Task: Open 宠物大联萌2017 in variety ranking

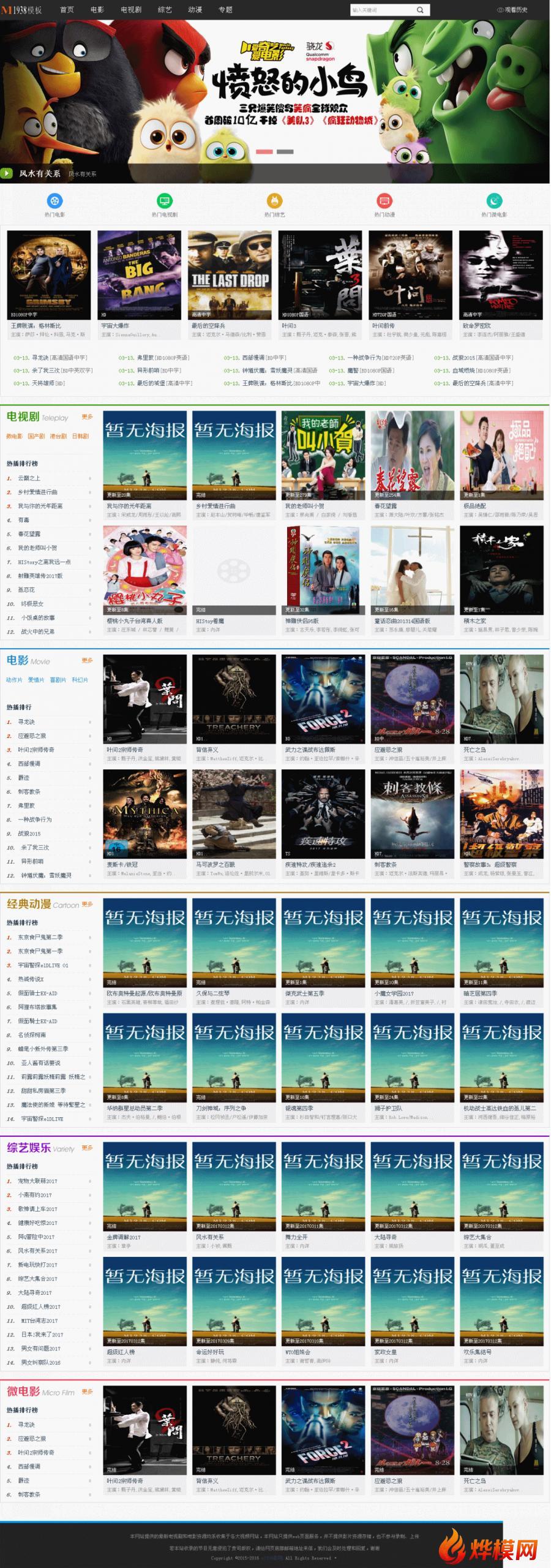Action: click(37, 1182)
